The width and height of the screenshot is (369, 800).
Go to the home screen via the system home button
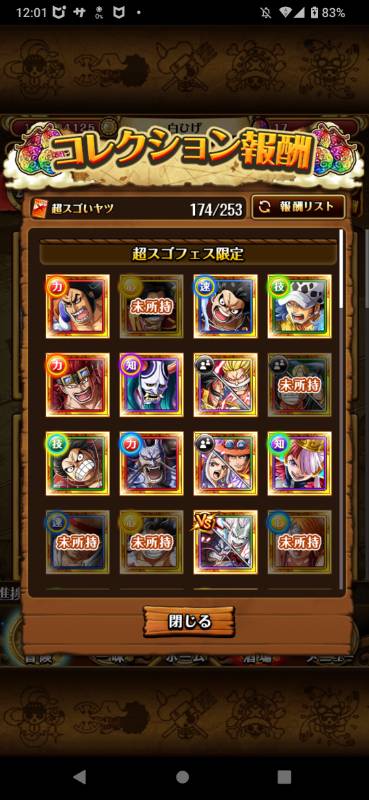(182, 777)
